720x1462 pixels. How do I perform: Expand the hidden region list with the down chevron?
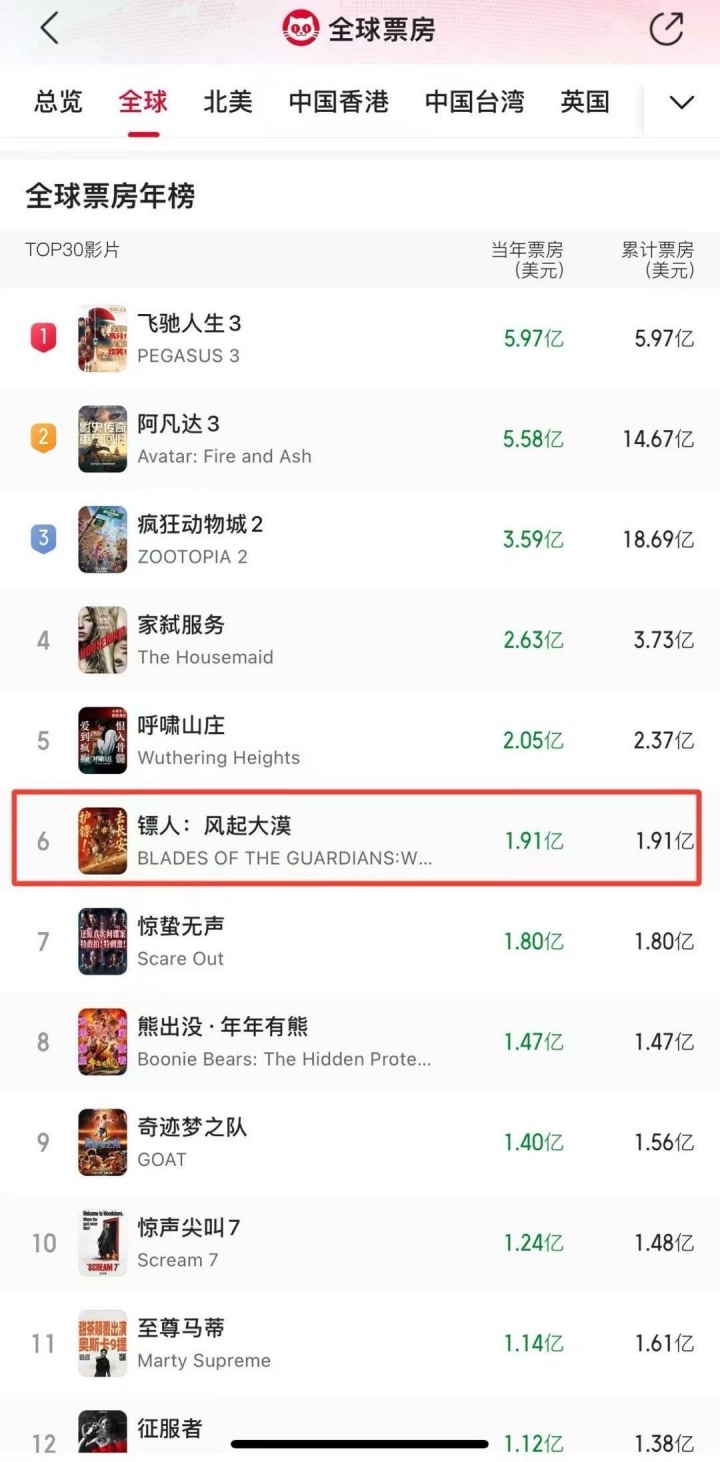(682, 102)
